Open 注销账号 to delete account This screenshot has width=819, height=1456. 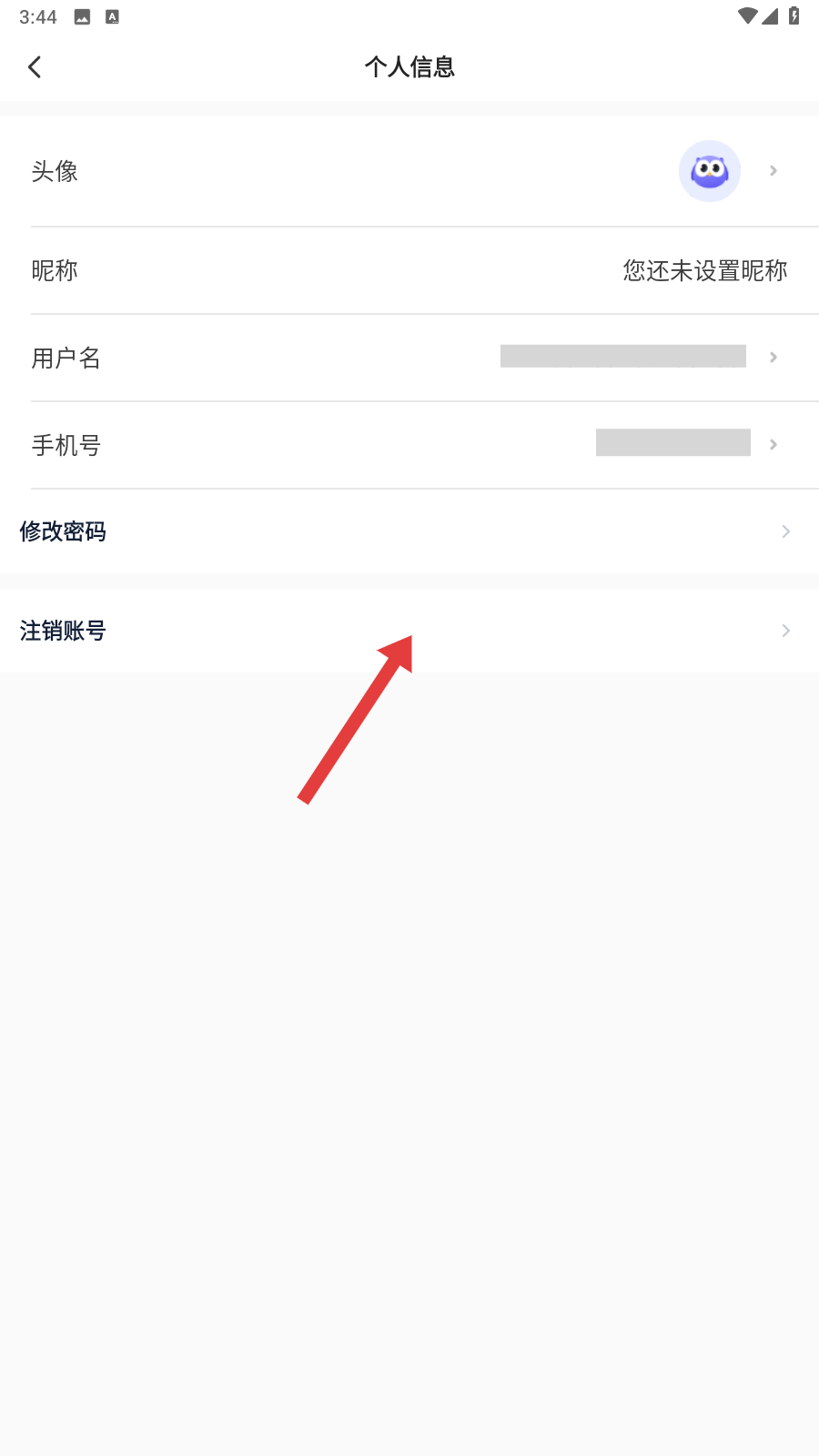click(x=409, y=631)
